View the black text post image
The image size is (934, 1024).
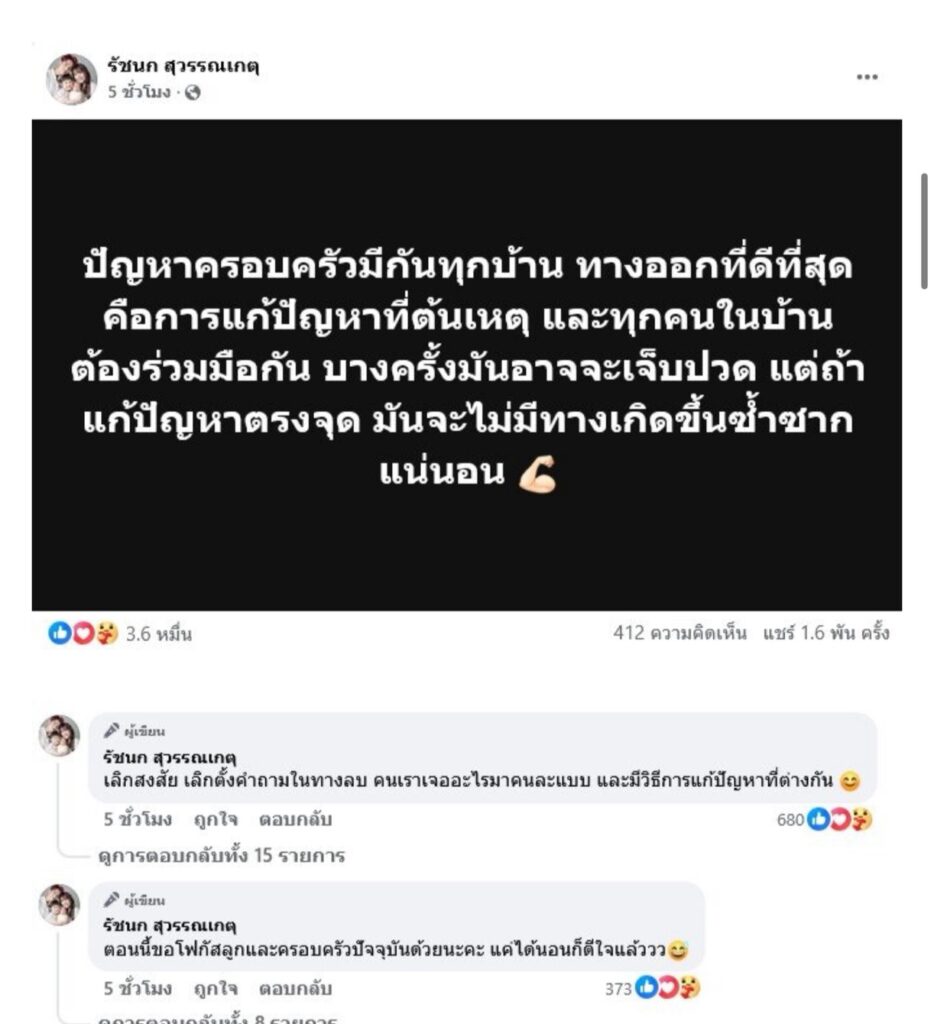tap(466, 365)
